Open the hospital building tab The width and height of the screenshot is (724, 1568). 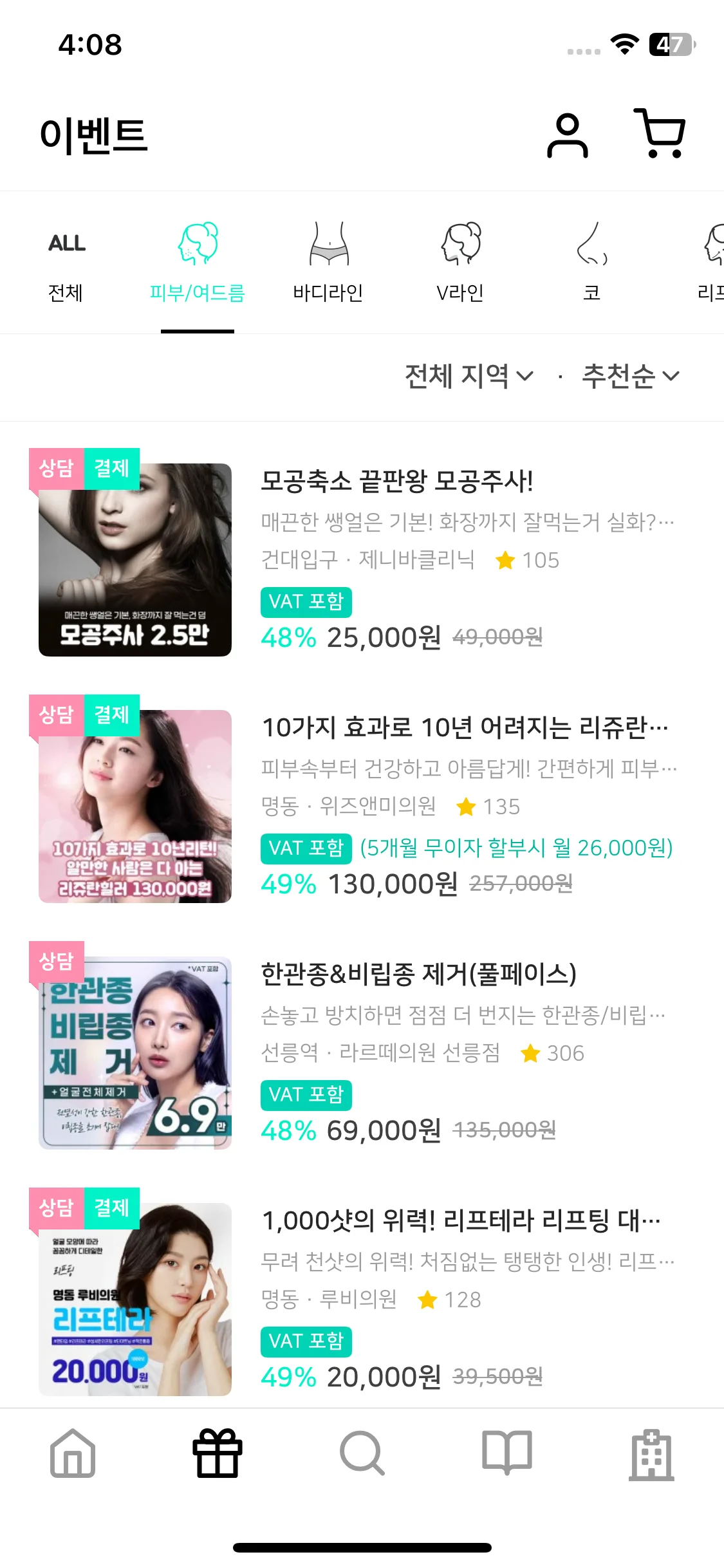pyautogui.click(x=651, y=1454)
